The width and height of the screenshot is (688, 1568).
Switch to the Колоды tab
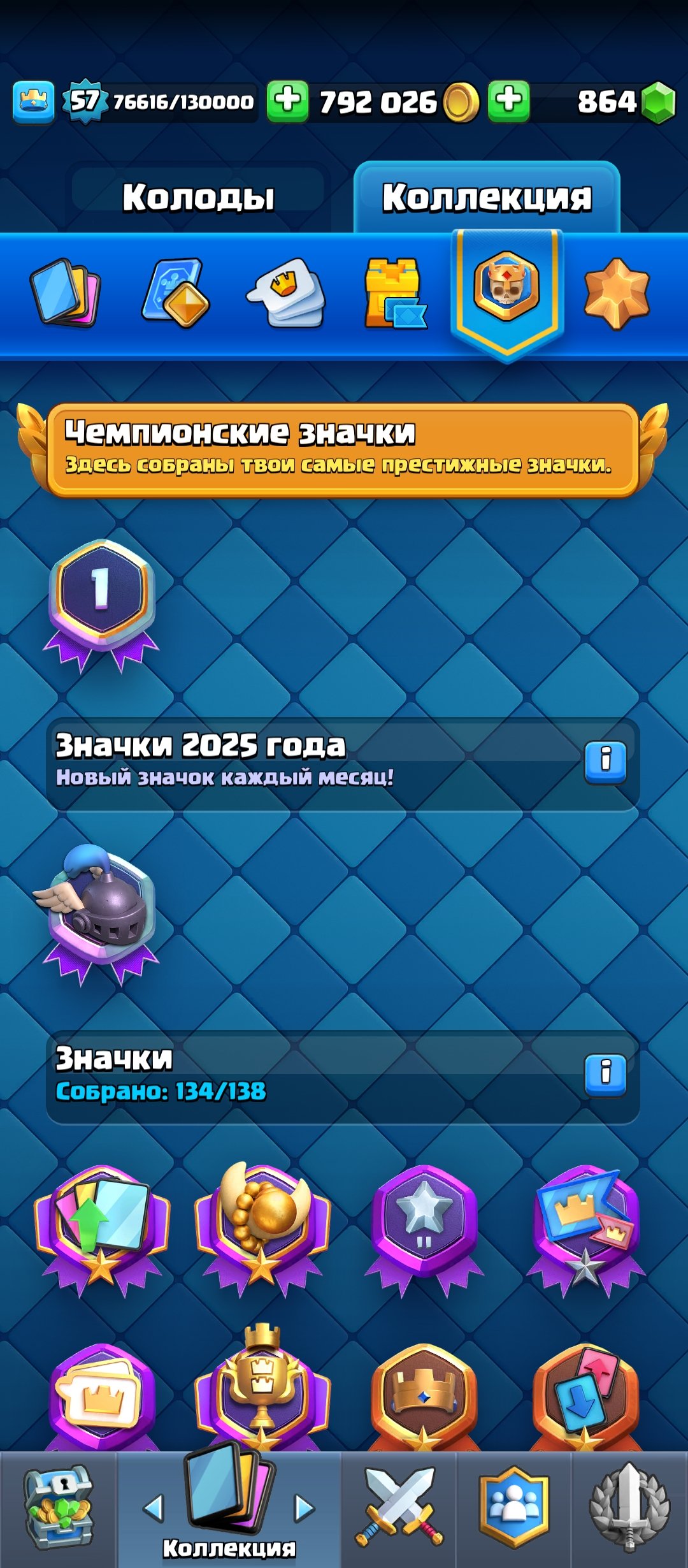click(x=198, y=196)
